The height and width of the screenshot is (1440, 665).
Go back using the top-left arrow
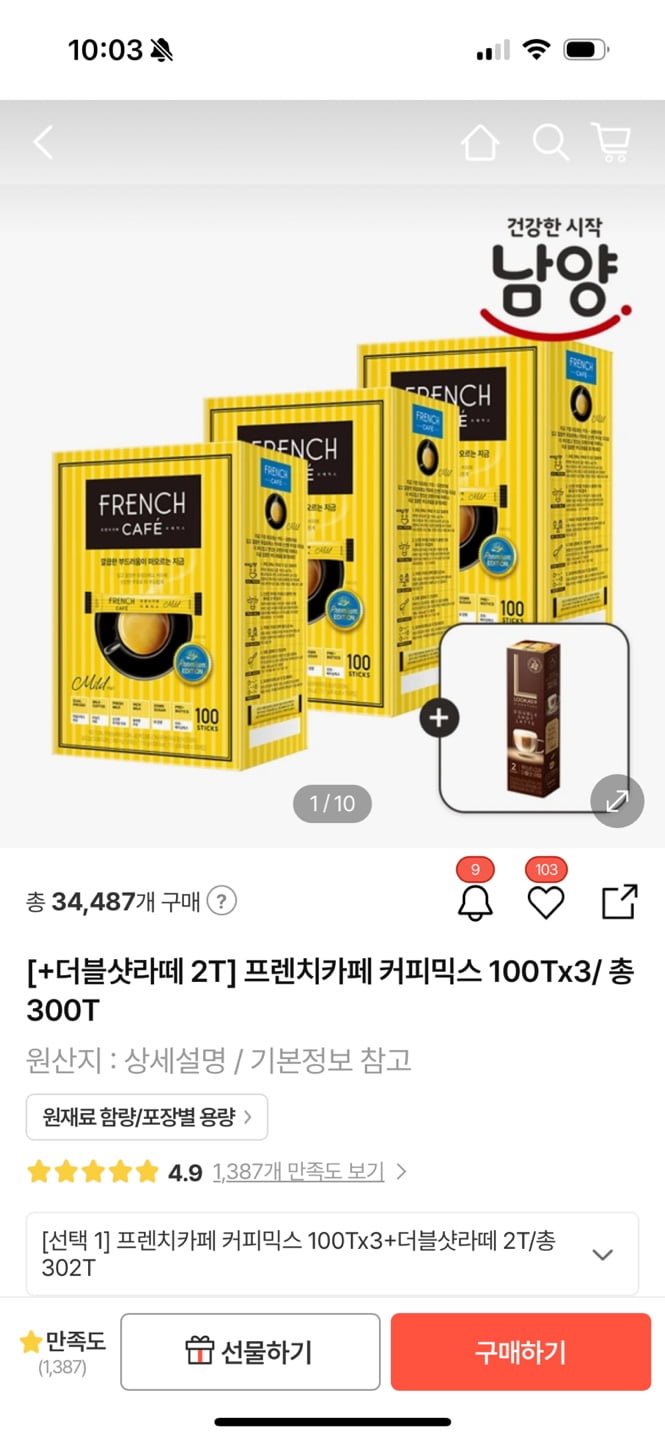click(x=42, y=143)
